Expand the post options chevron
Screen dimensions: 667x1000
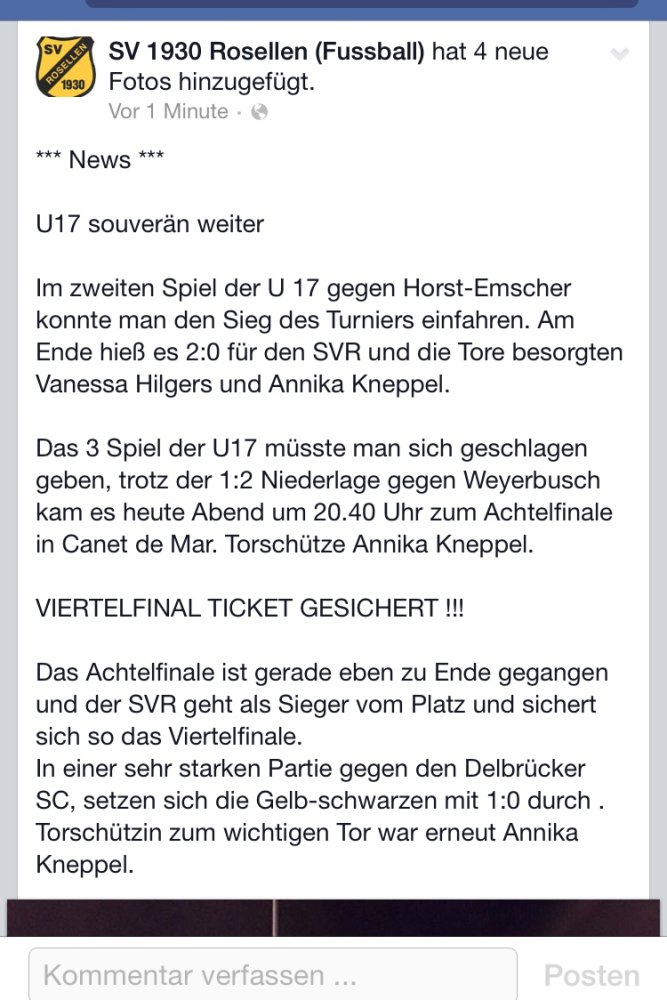click(x=620, y=54)
